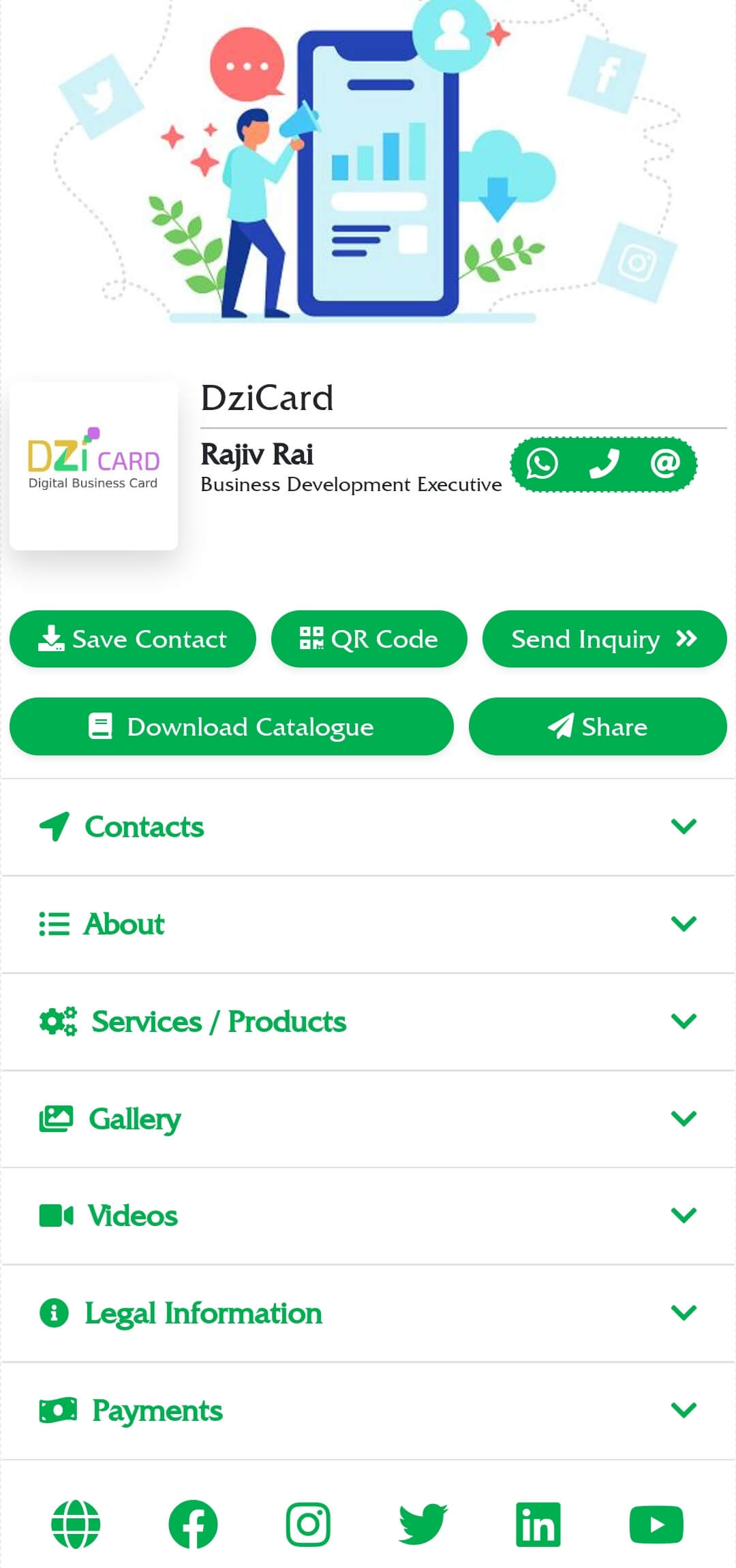Open the YouTube channel
This screenshot has width=736, height=1568.
click(656, 1524)
